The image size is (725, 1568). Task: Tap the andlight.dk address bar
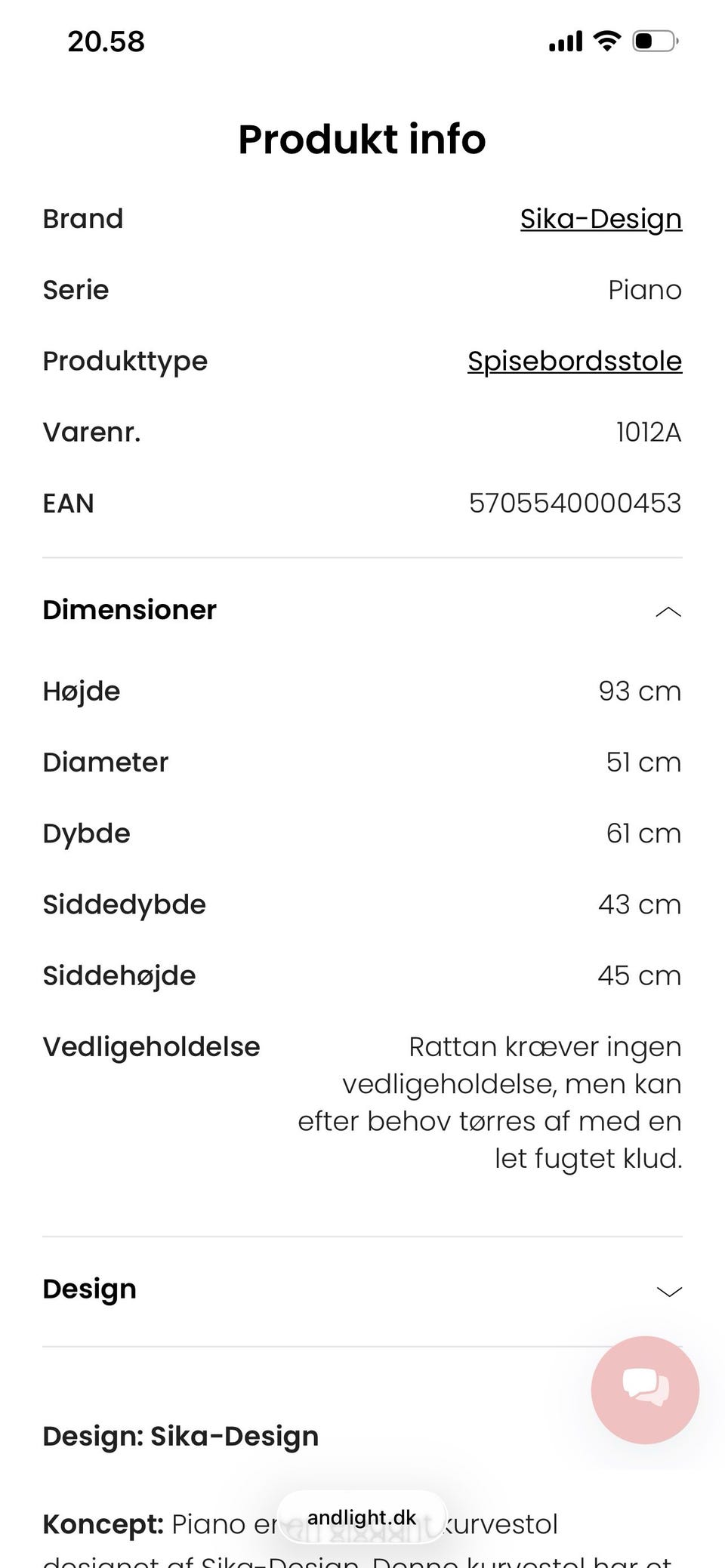(x=362, y=1518)
